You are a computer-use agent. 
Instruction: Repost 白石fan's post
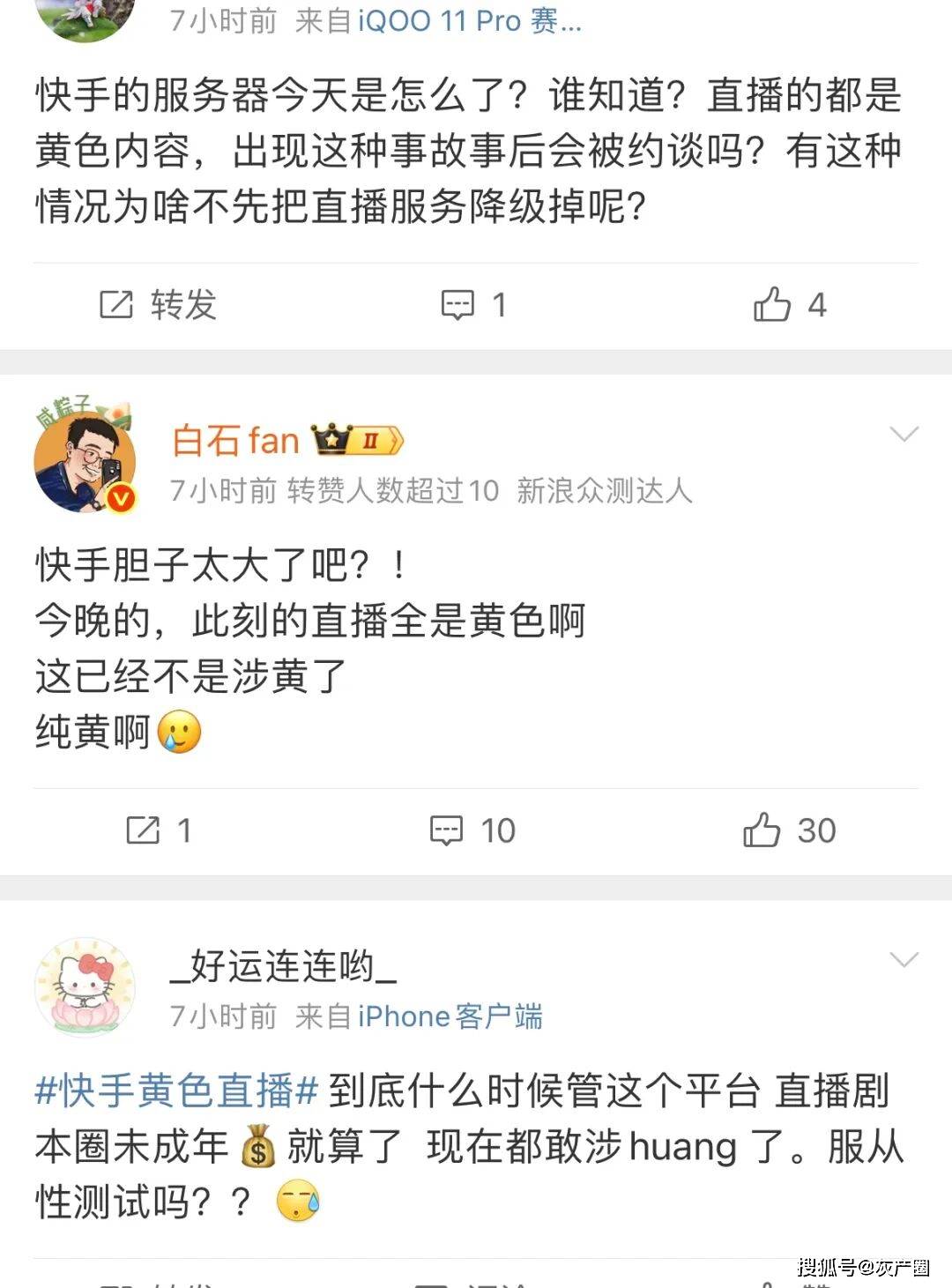pyautogui.click(x=157, y=830)
